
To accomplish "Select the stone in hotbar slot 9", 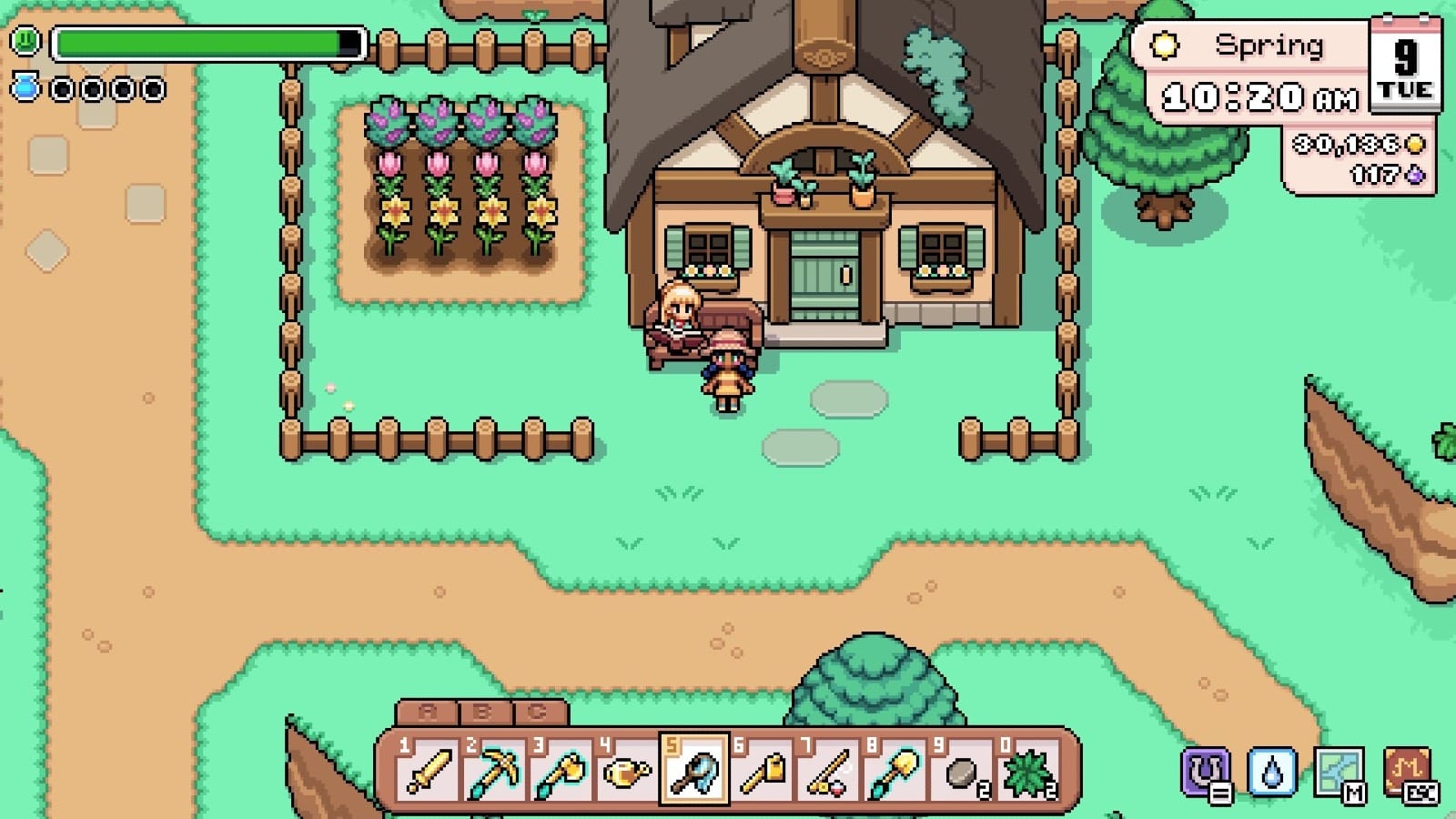I will (x=962, y=771).
